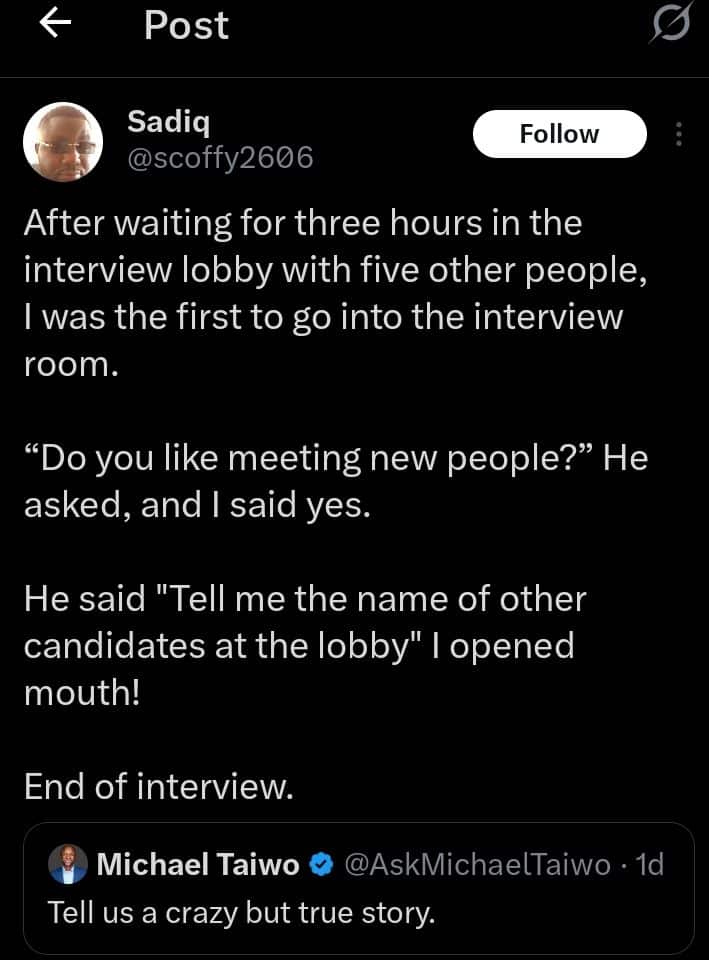Open the three-dot post options menu

680,135
